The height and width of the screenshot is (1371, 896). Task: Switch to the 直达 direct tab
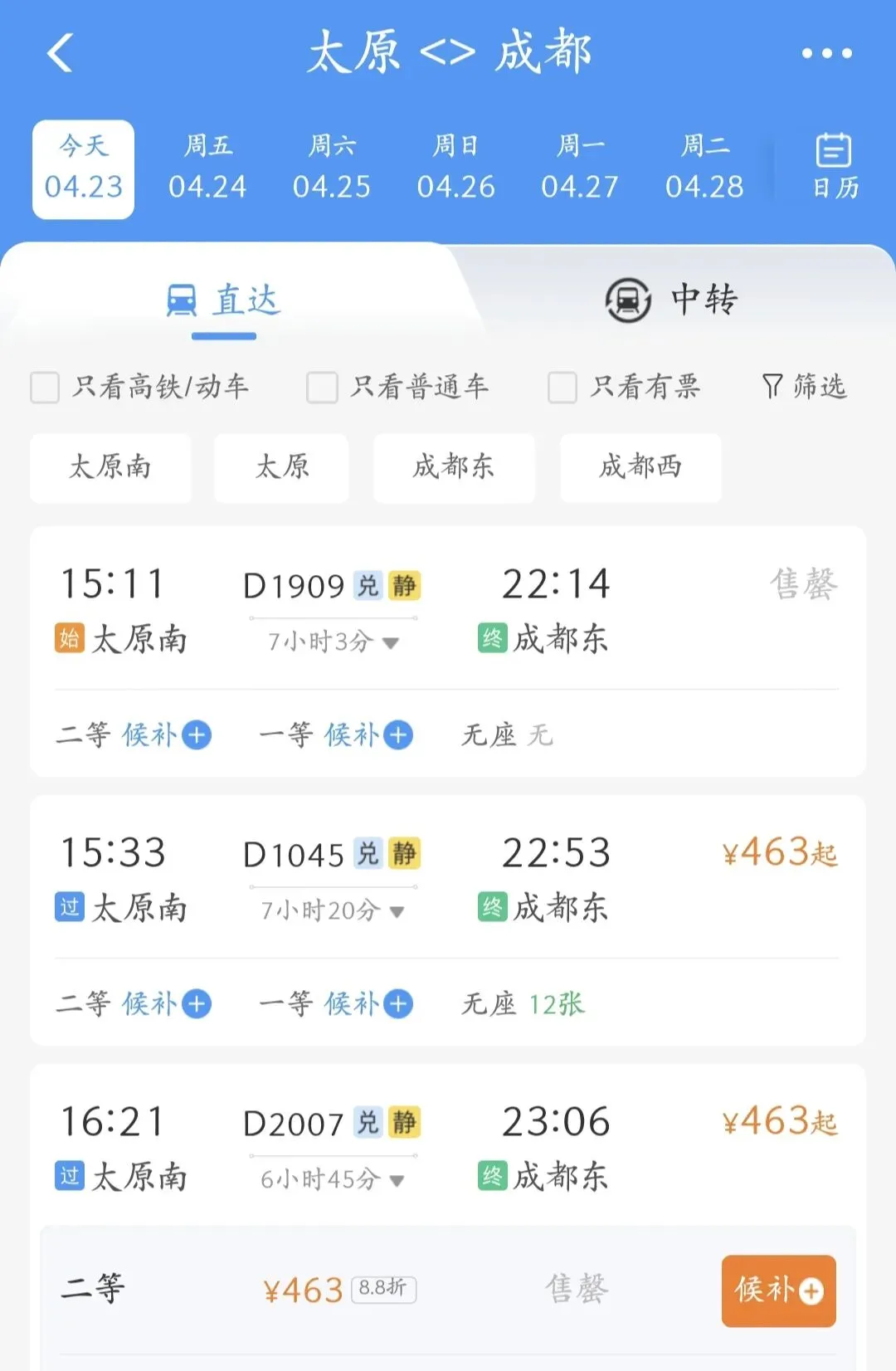[224, 300]
